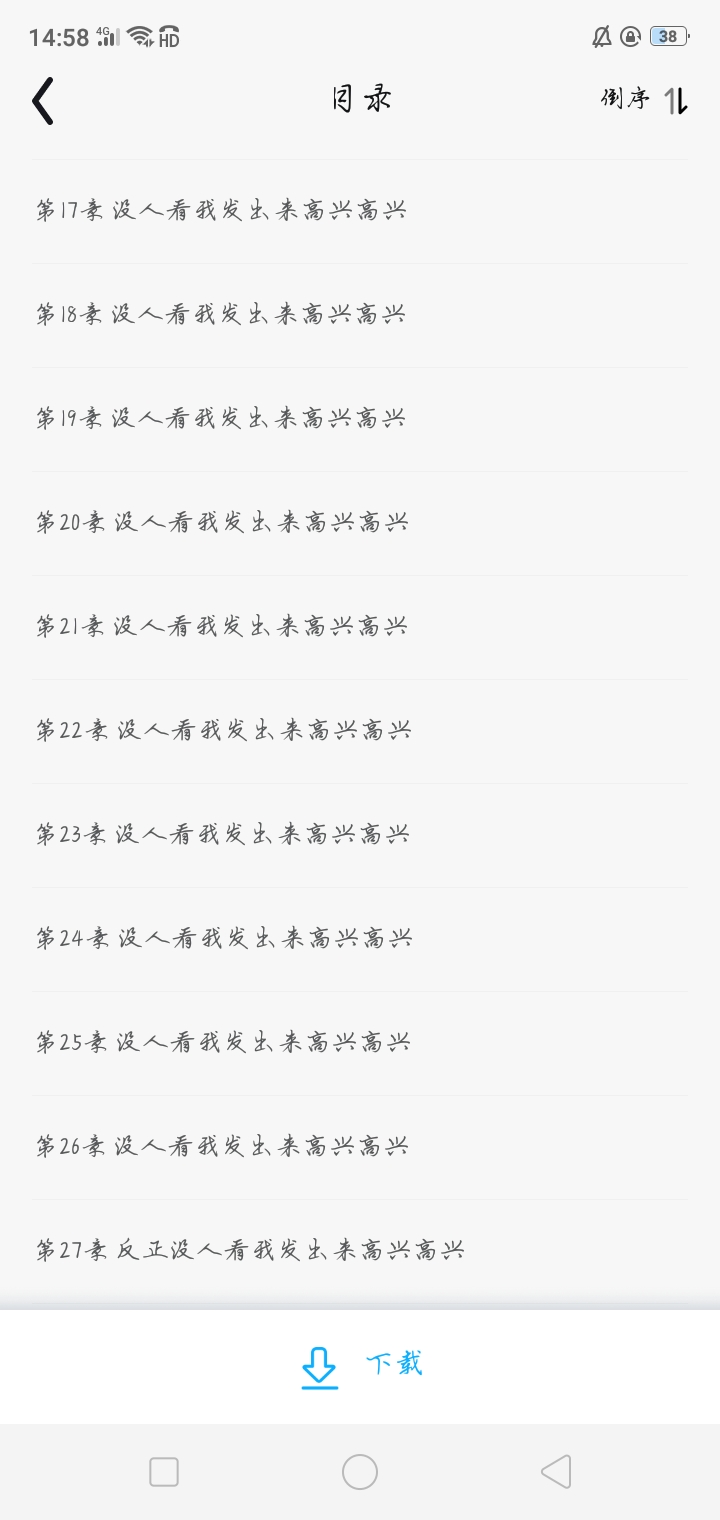The width and height of the screenshot is (720, 1520).
Task: Select chapter 第19章
Action: (x=360, y=420)
